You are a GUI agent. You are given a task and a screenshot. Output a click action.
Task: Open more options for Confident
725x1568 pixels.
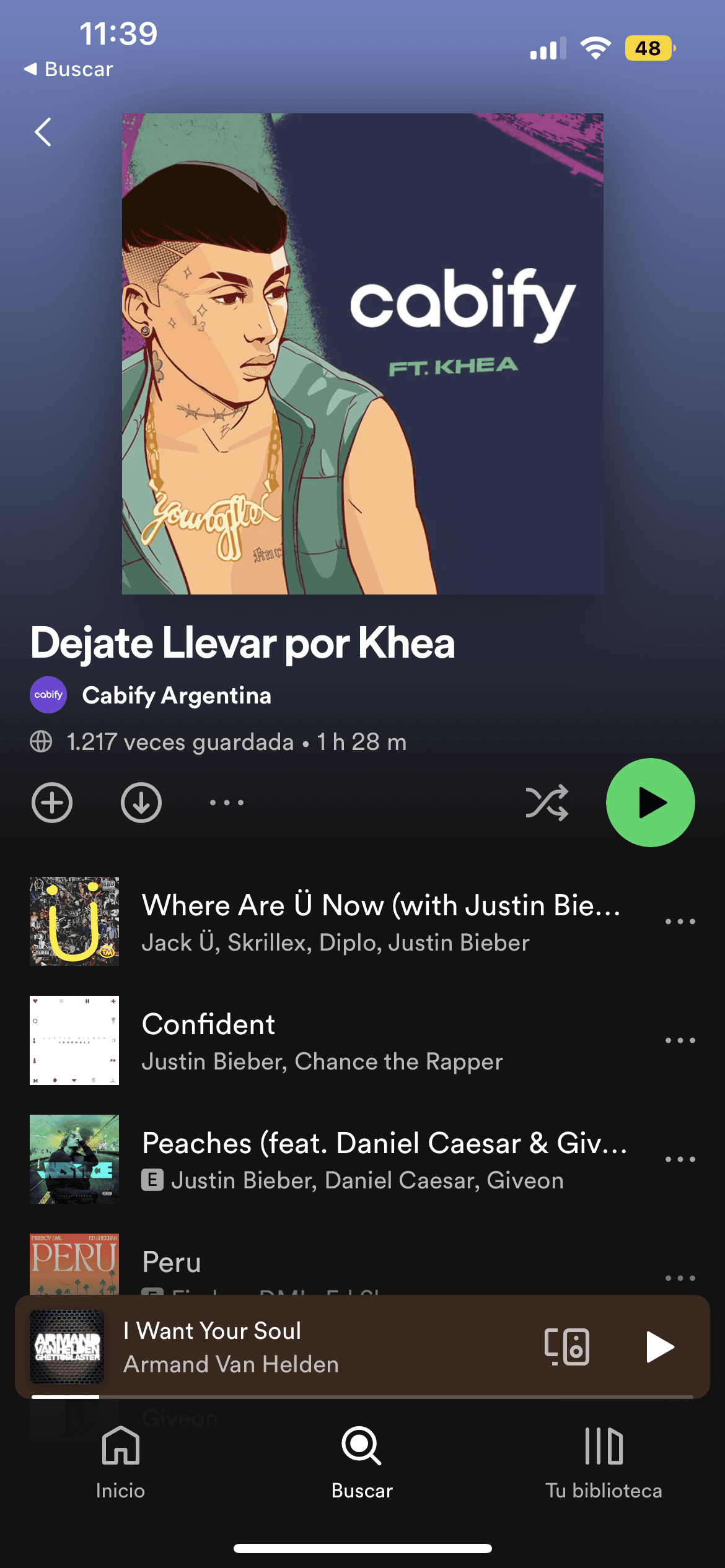click(x=680, y=1040)
